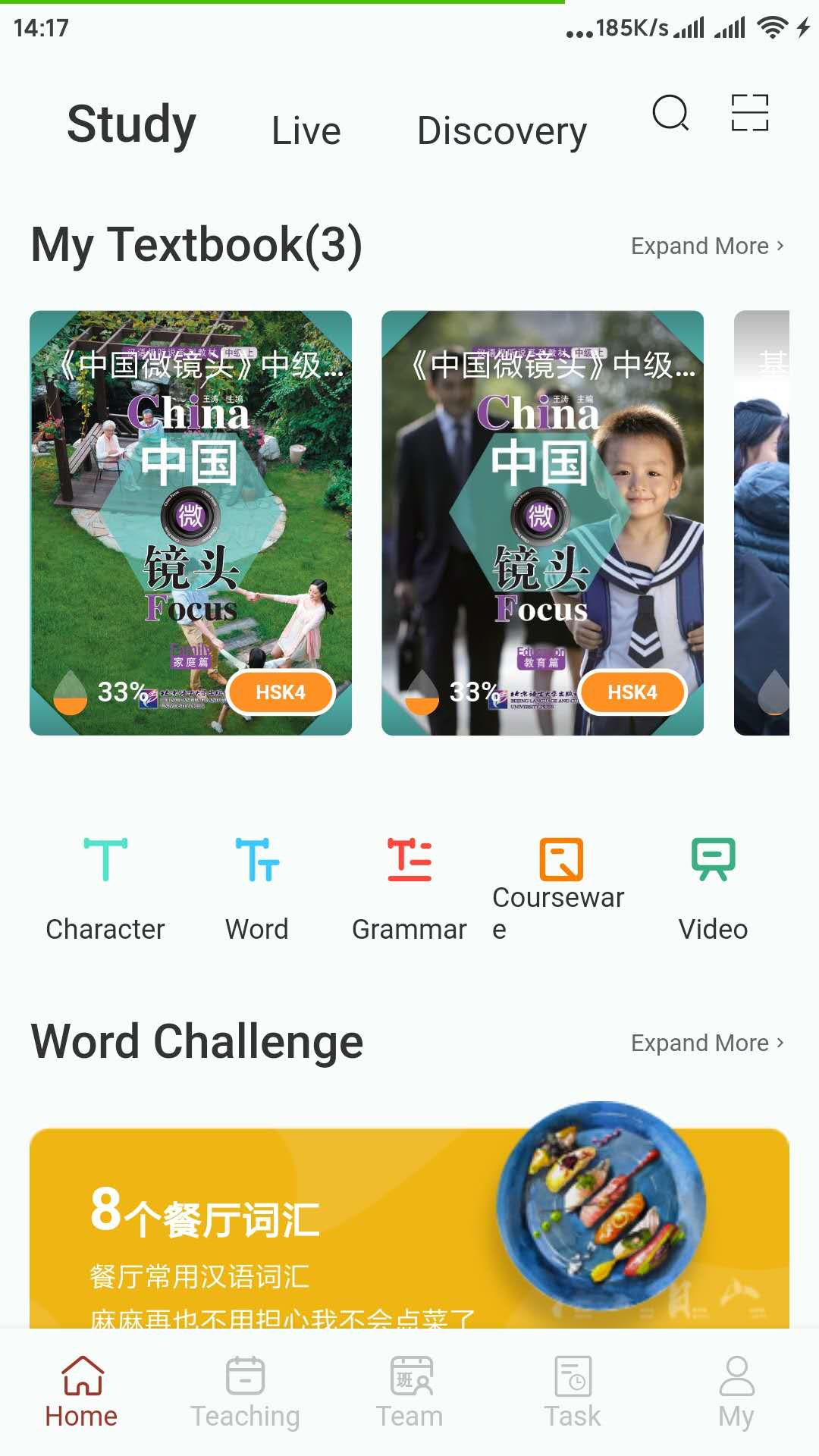Open the scan code icon
This screenshot has height=1456, width=819.
coord(749,114)
